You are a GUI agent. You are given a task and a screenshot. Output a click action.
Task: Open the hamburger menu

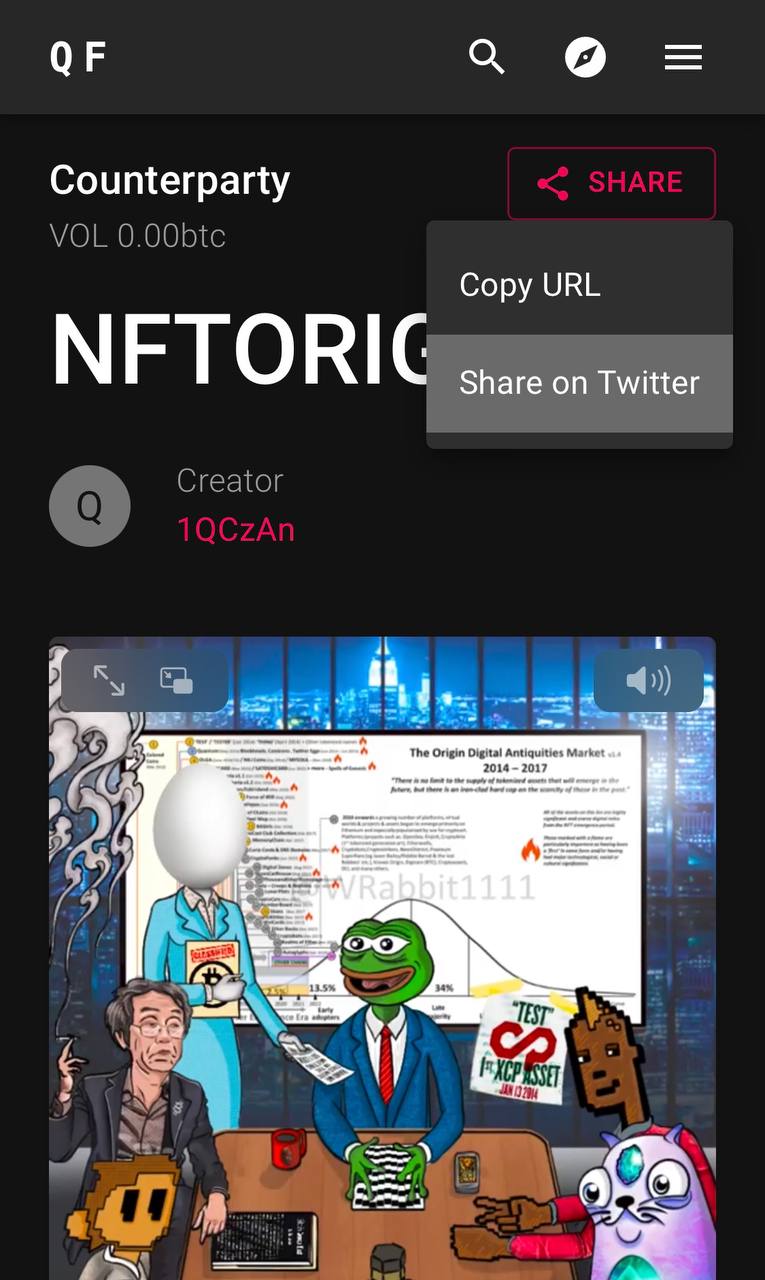point(683,58)
